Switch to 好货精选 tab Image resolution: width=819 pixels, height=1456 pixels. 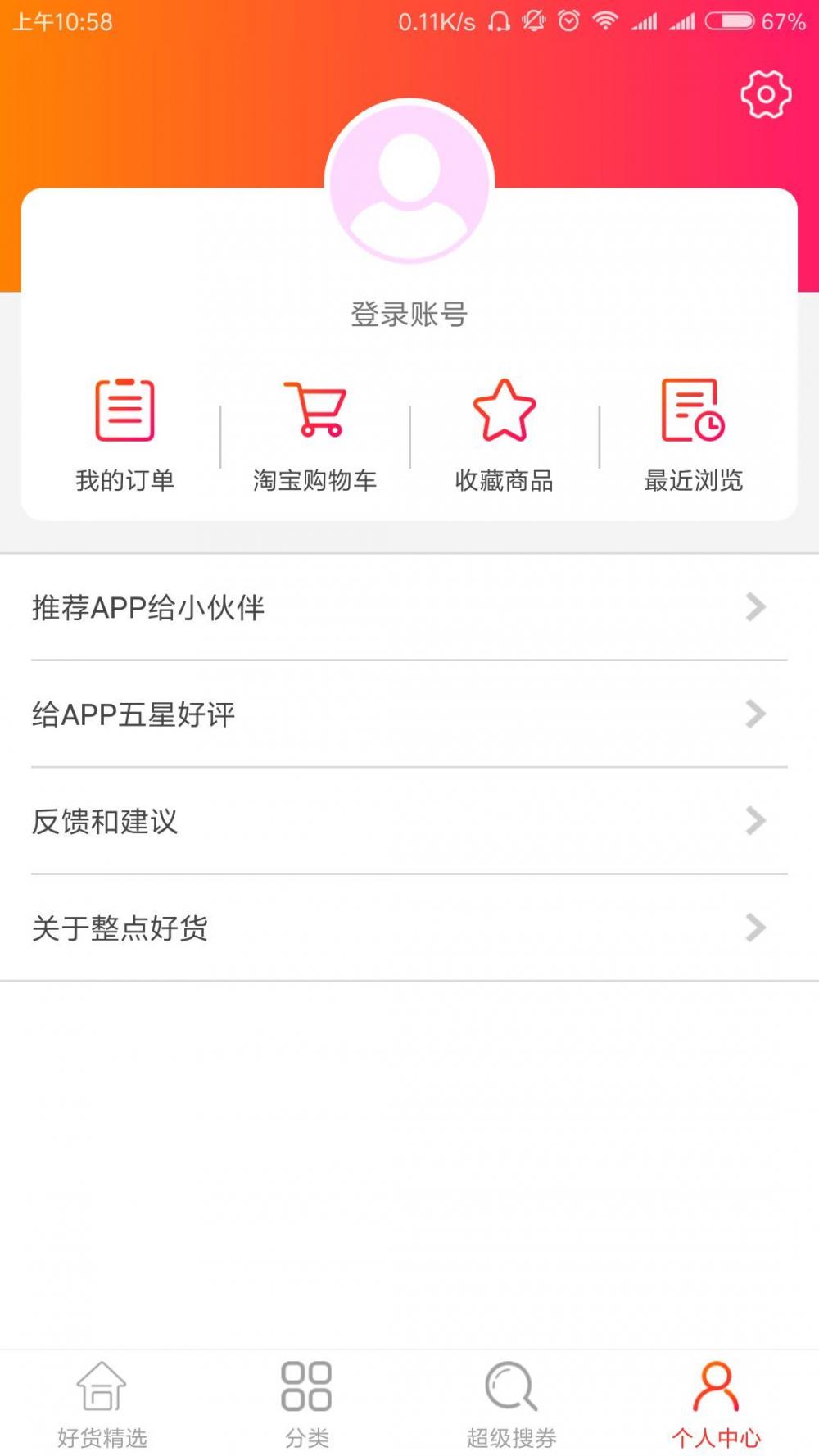pyautogui.click(x=102, y=1404)
